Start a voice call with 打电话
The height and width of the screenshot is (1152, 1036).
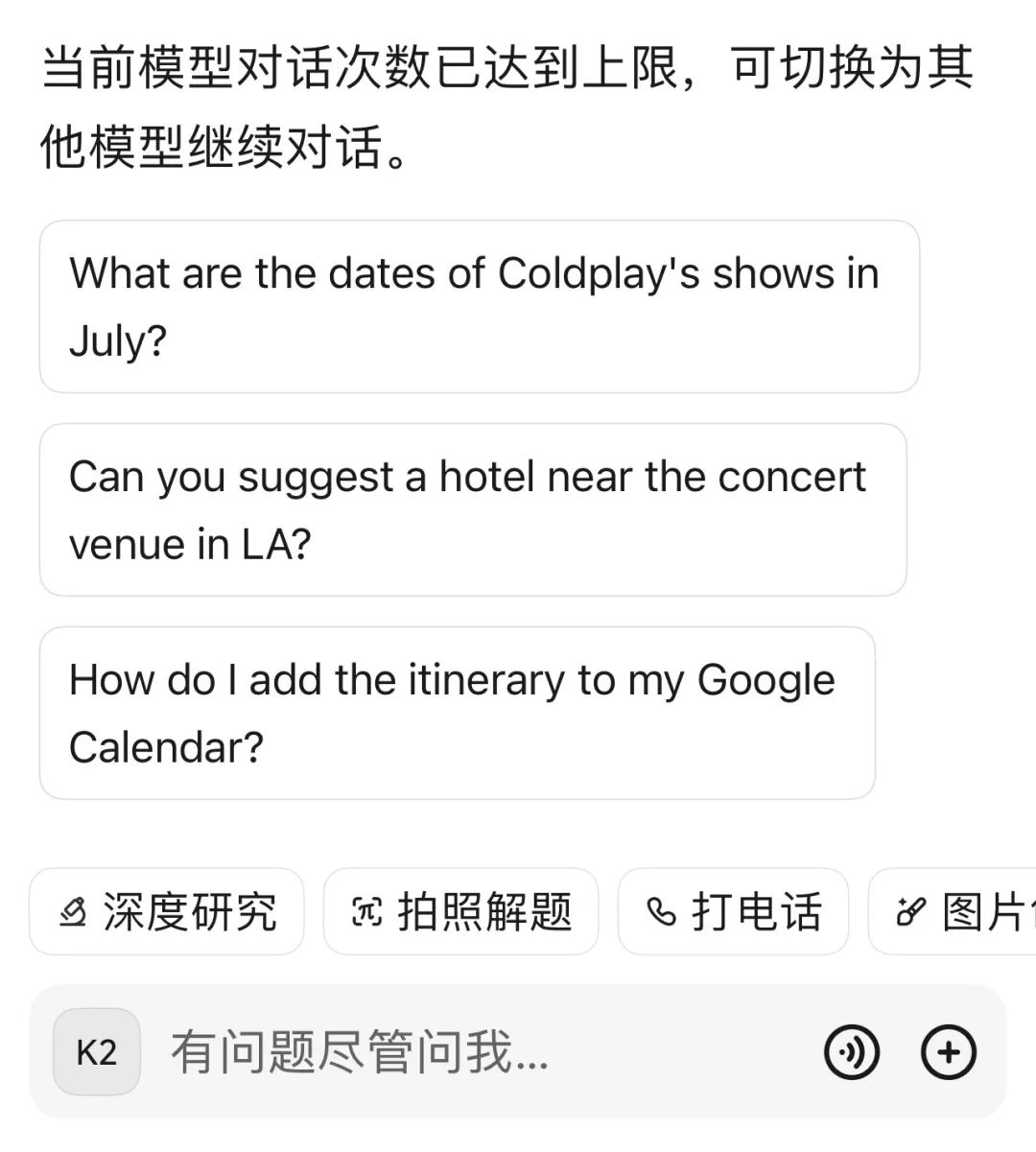pos(733,911)
